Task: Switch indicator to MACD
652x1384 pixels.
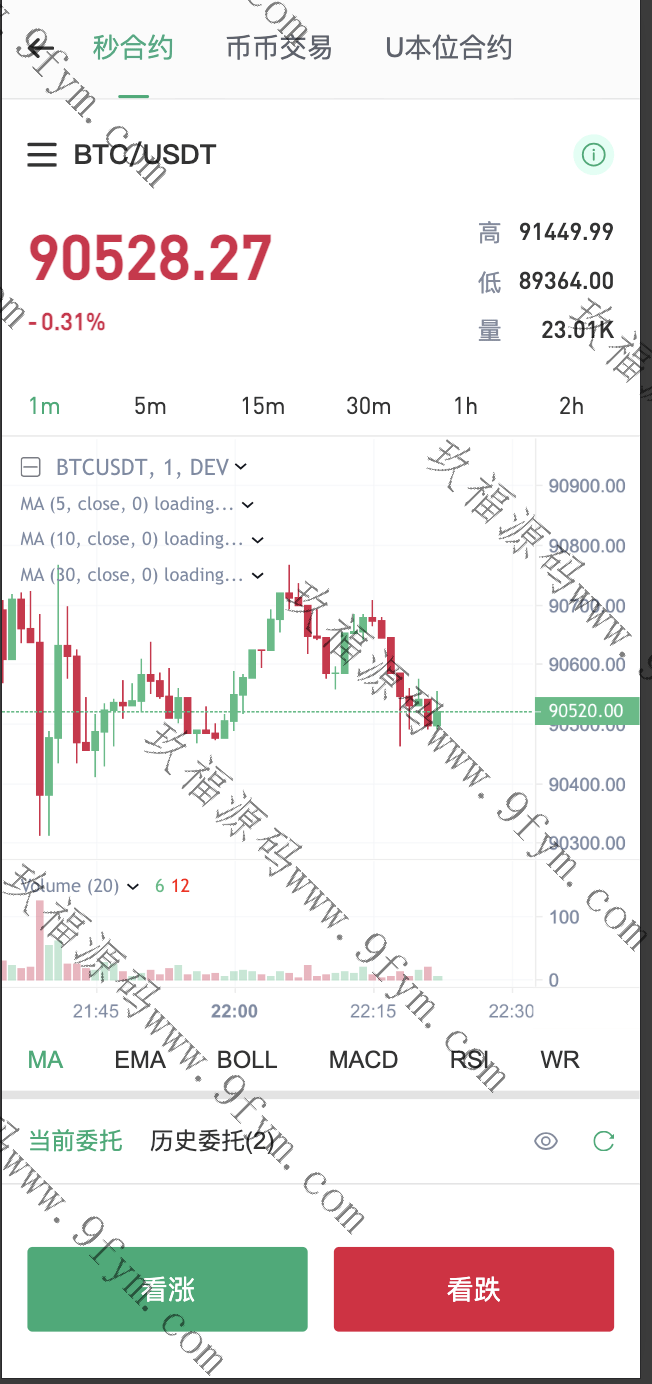Action: pyautogui.click(x=364, y=1060)
